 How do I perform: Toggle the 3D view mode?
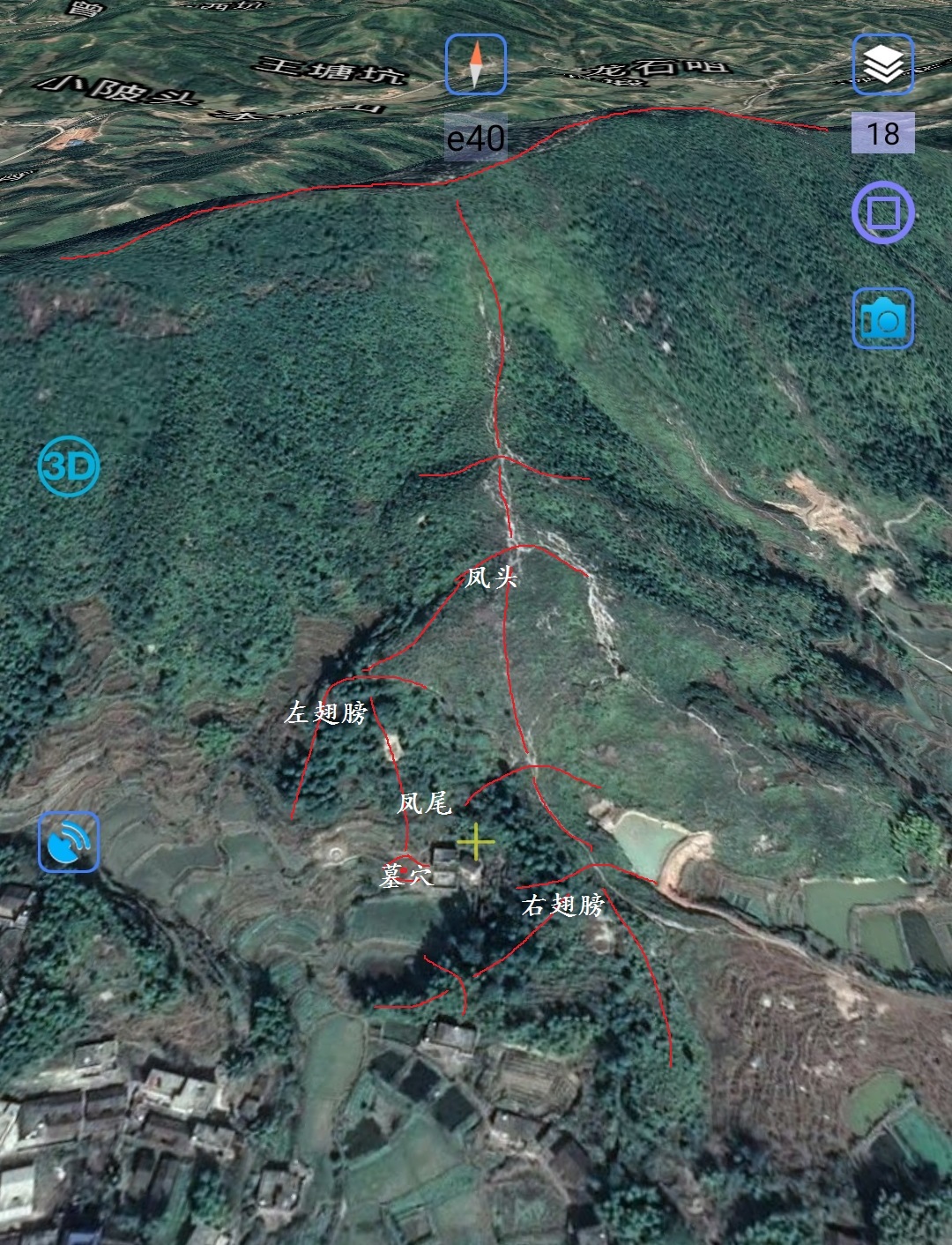(69, 466)
